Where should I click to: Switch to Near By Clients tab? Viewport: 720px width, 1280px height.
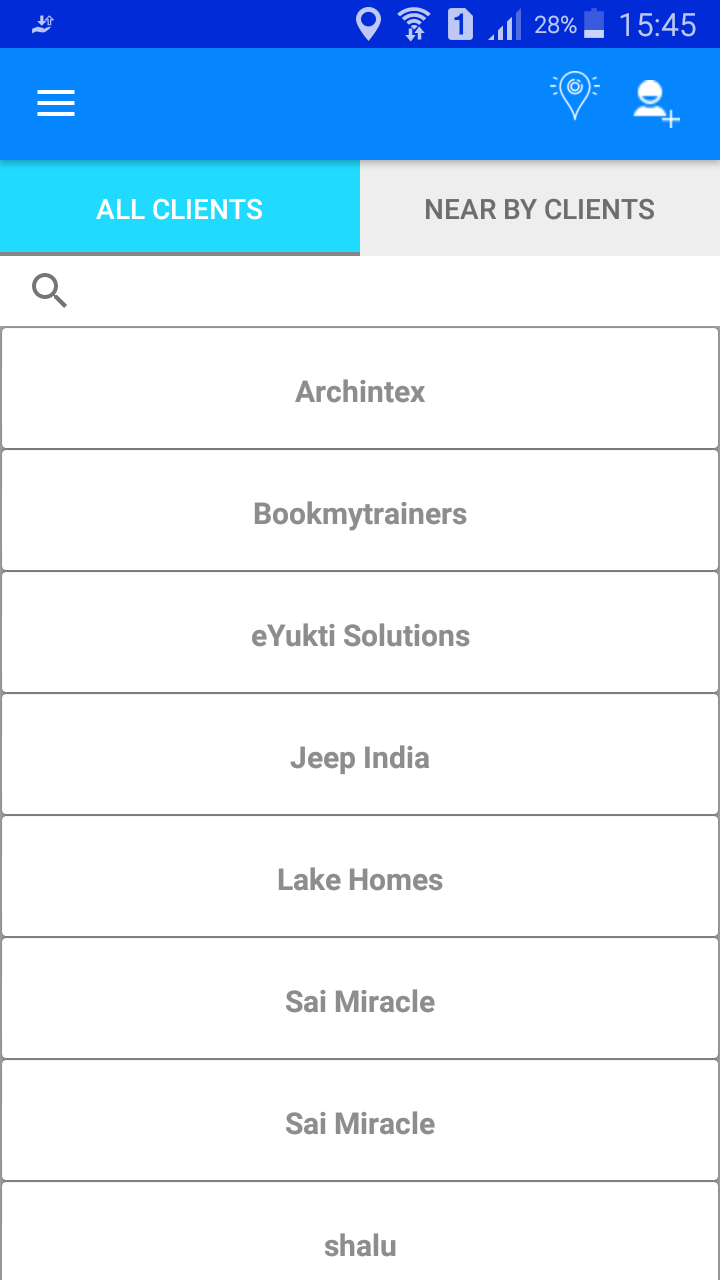pyautogui.click(x=540, y=208)
